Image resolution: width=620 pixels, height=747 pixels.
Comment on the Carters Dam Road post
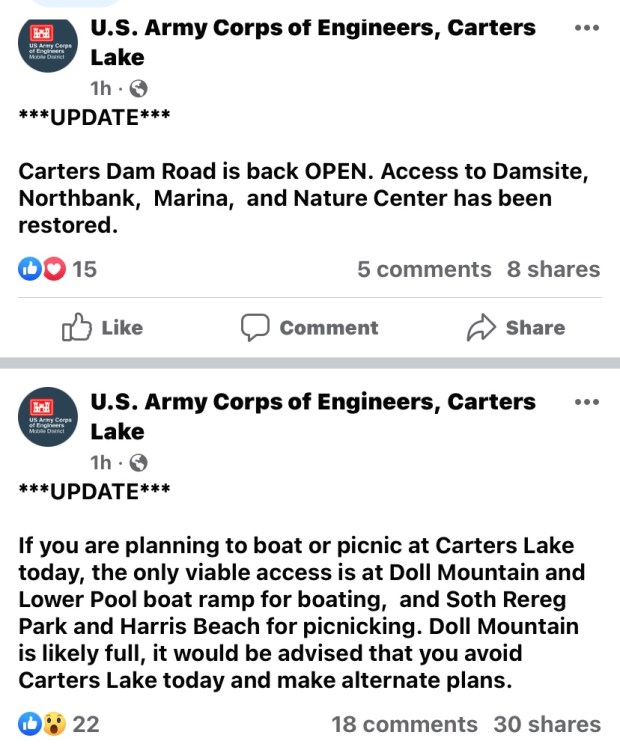point(309,328)
